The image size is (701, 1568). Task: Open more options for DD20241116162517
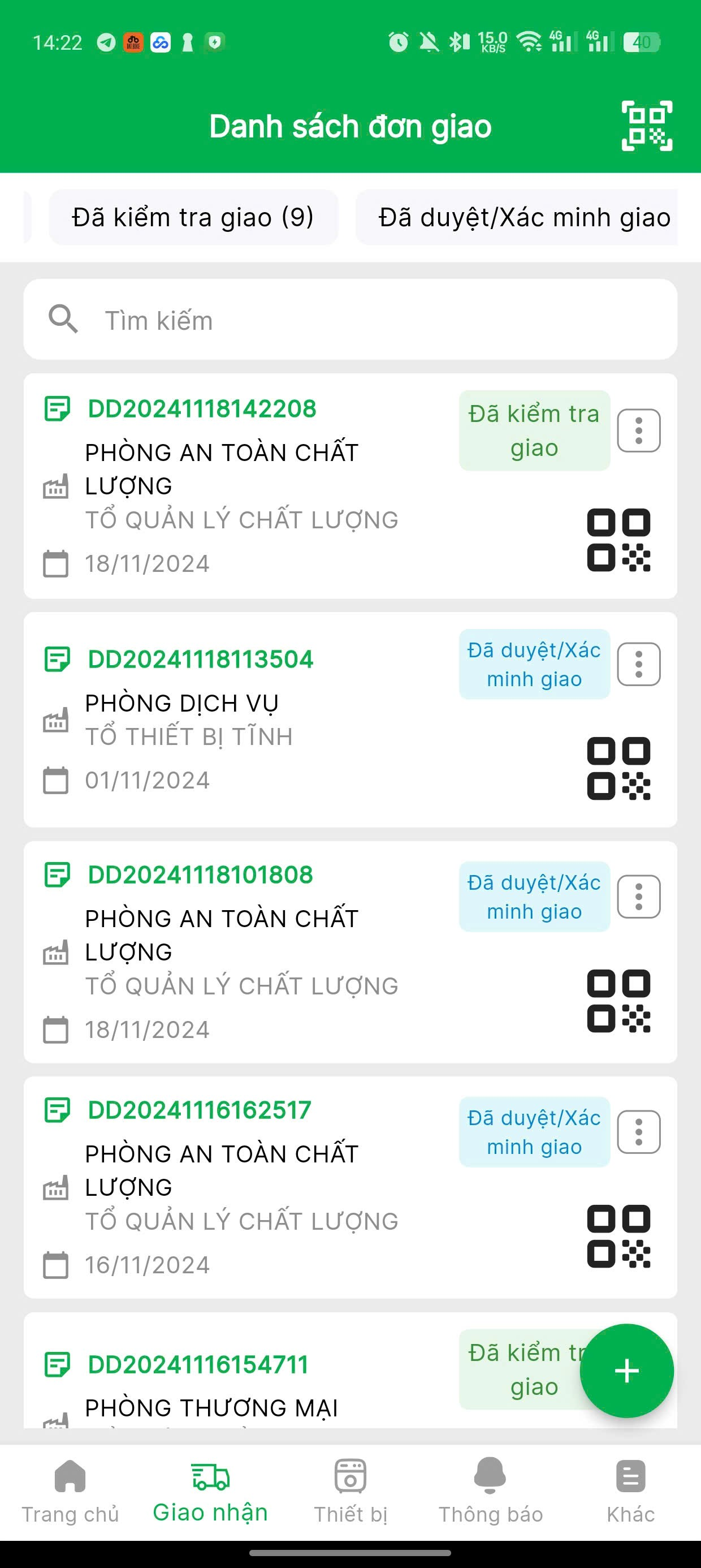tap(638, 1132)
